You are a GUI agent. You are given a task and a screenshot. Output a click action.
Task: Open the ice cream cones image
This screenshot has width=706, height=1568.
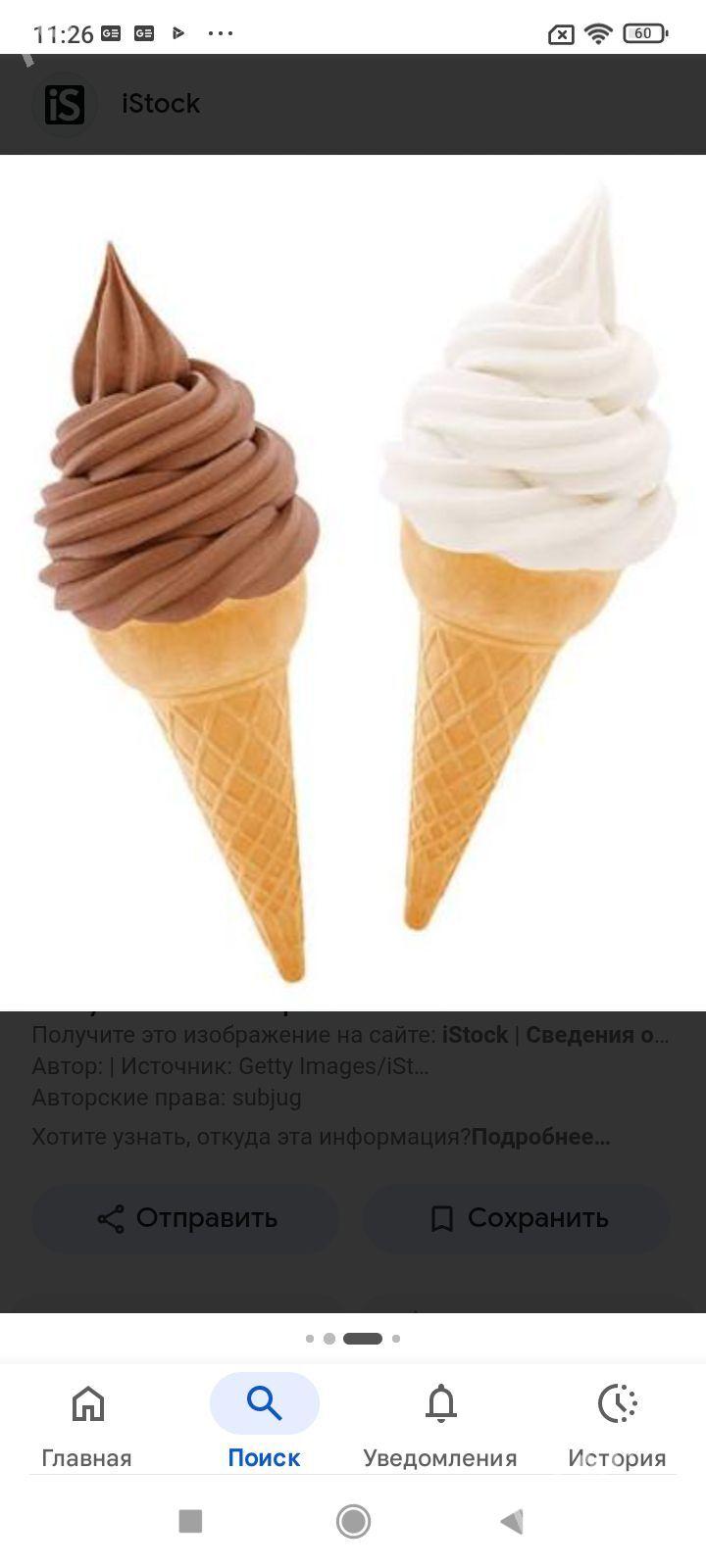tap(353, 583)
